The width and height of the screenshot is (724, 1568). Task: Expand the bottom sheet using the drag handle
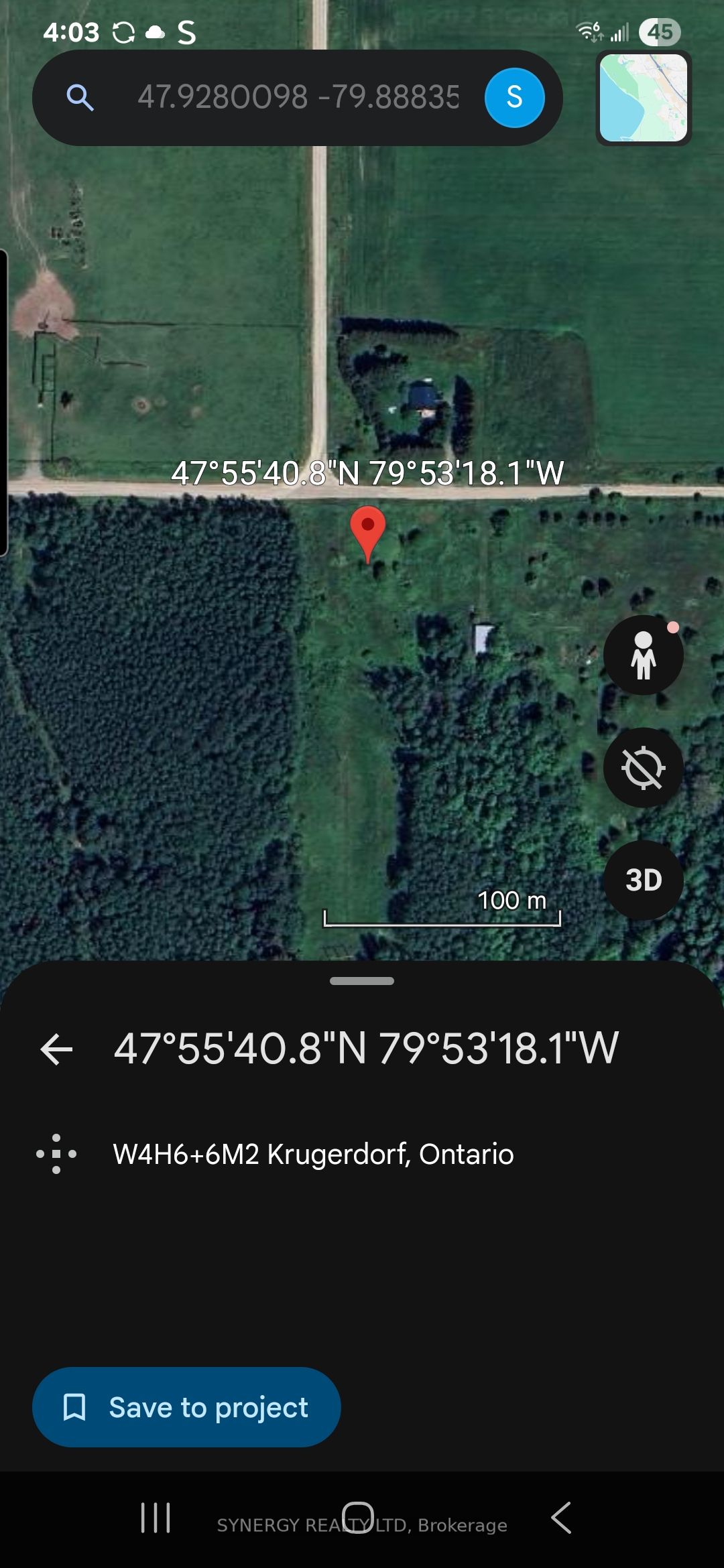click(362, 981)
